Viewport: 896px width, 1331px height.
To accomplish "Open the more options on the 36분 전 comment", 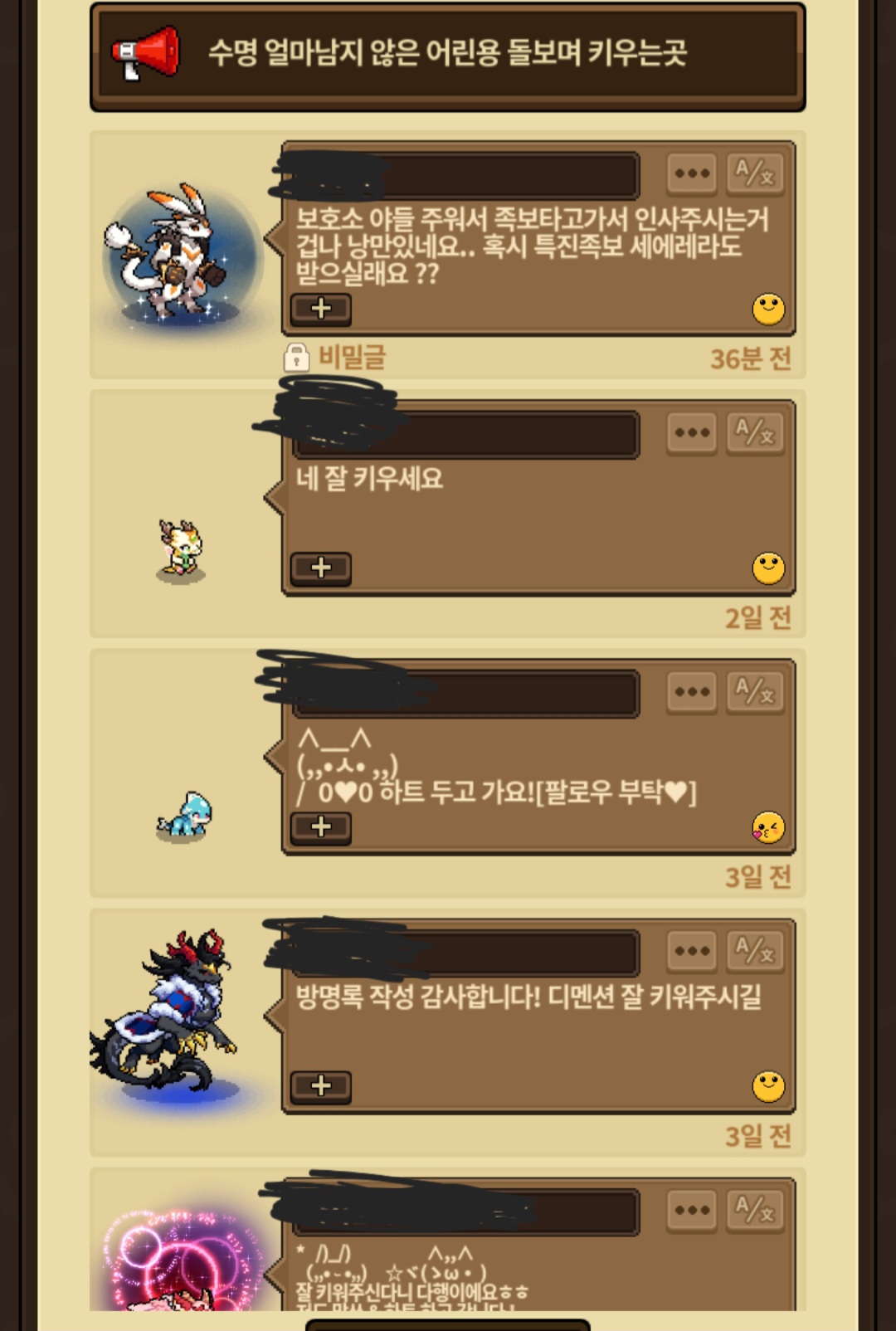I will 692,173.
